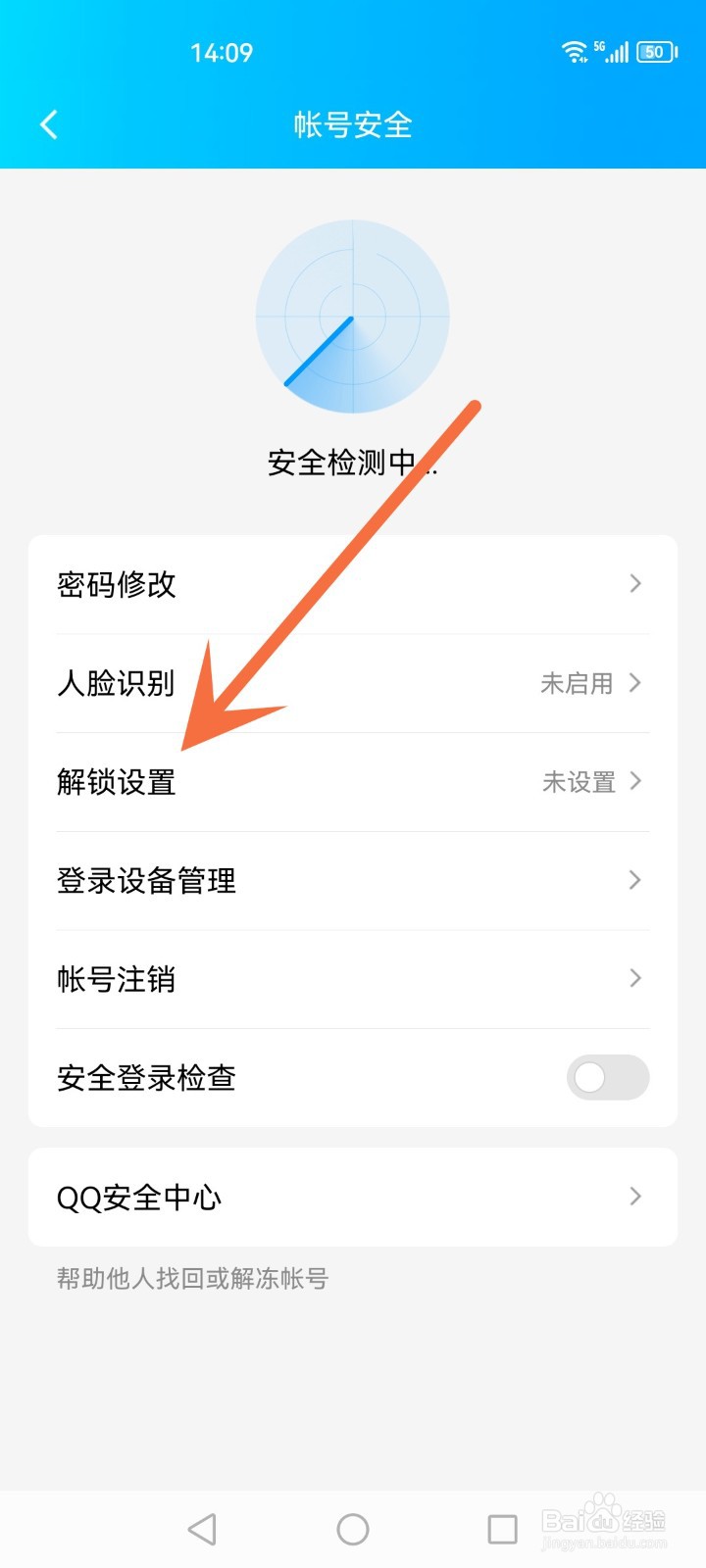706x1568 pixels.
Task: Select the 解锁设置 menu item
Action: 118,782
